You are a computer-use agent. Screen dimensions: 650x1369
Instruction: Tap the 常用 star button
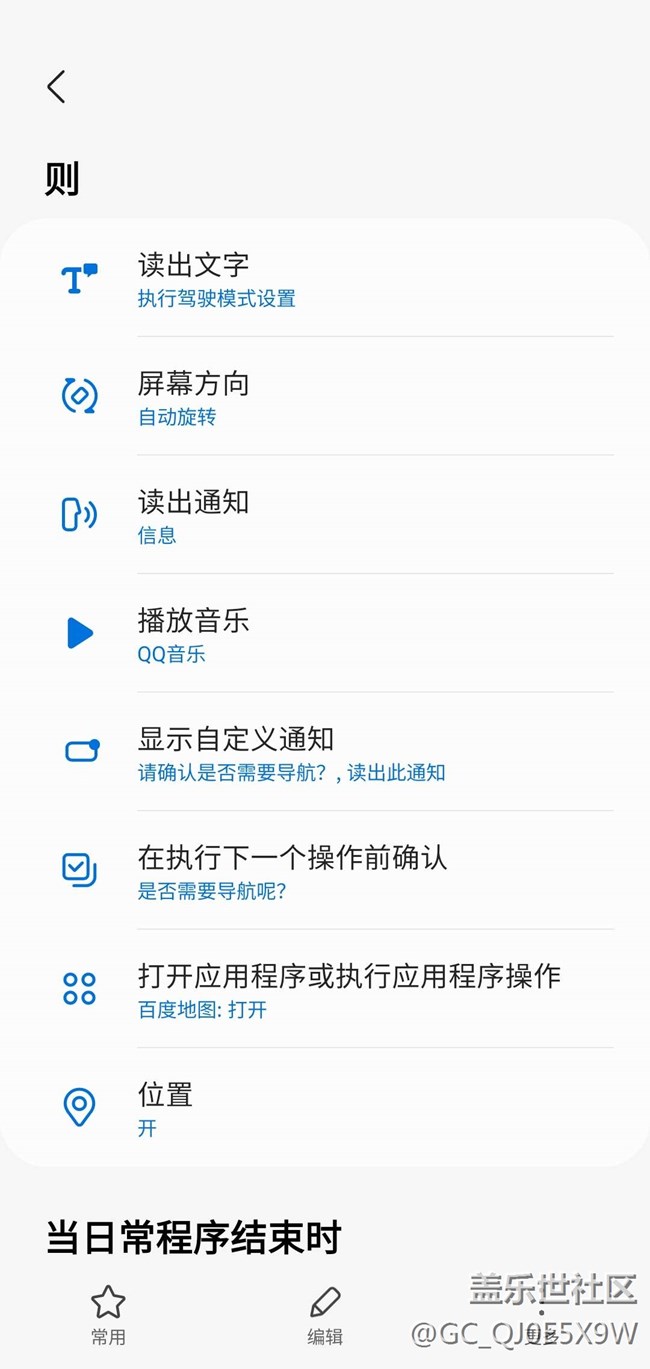[108, 1314]
